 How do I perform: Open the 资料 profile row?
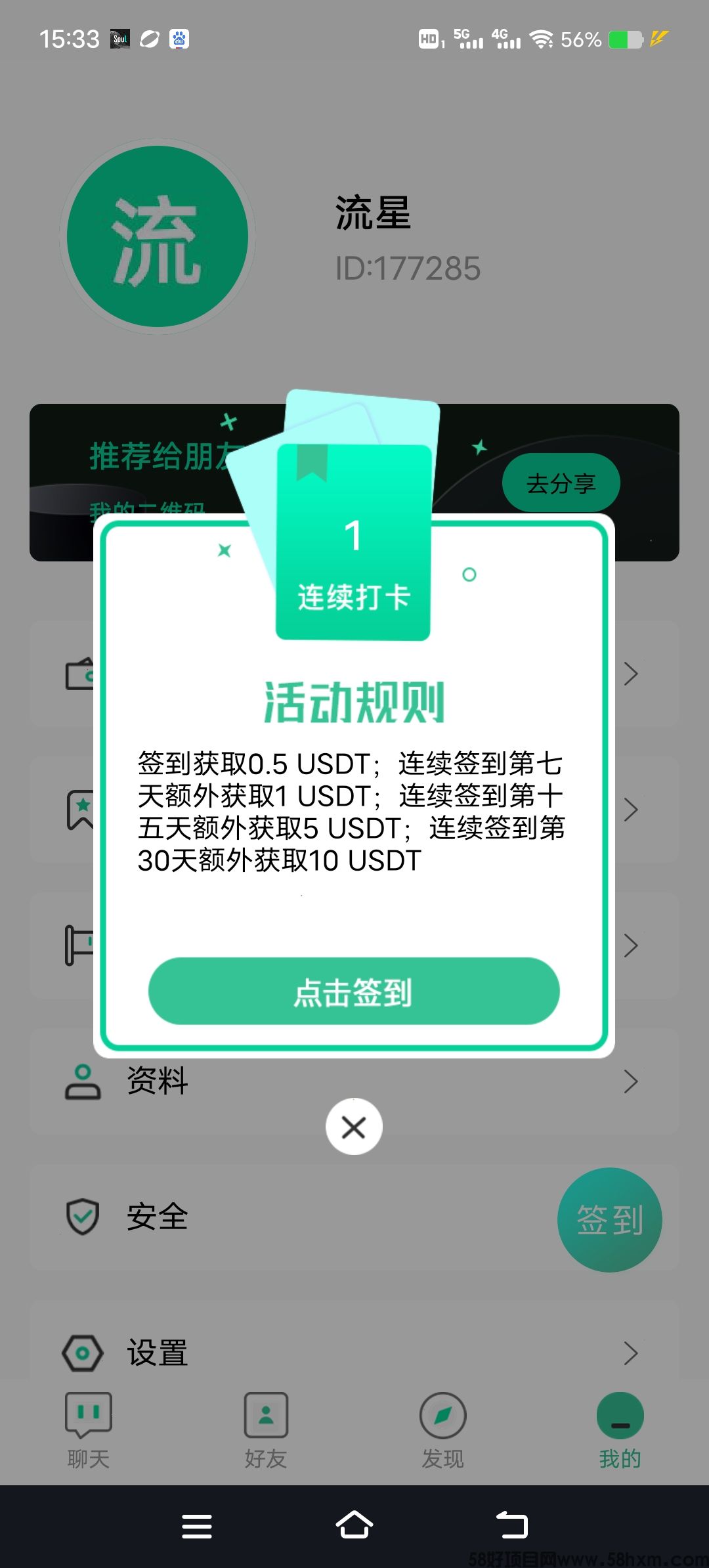click(x=354, y=1081)
